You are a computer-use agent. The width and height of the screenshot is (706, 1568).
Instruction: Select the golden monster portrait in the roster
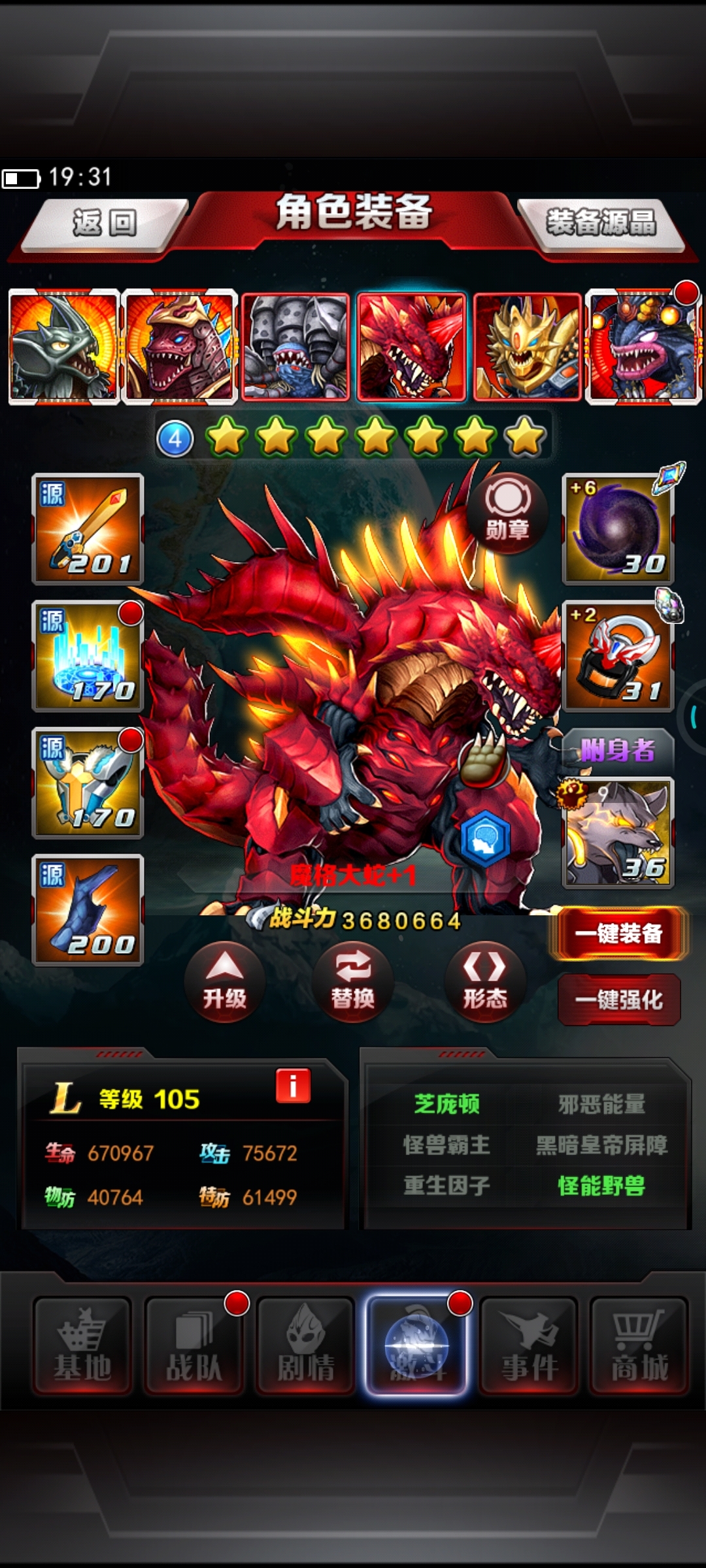click(x=528, y=346)
